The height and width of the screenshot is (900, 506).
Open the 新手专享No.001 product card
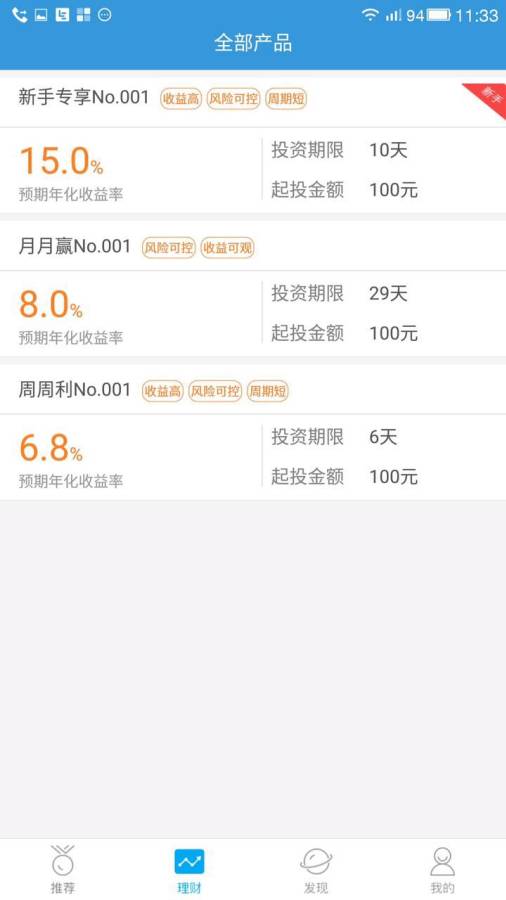[253, 145]
